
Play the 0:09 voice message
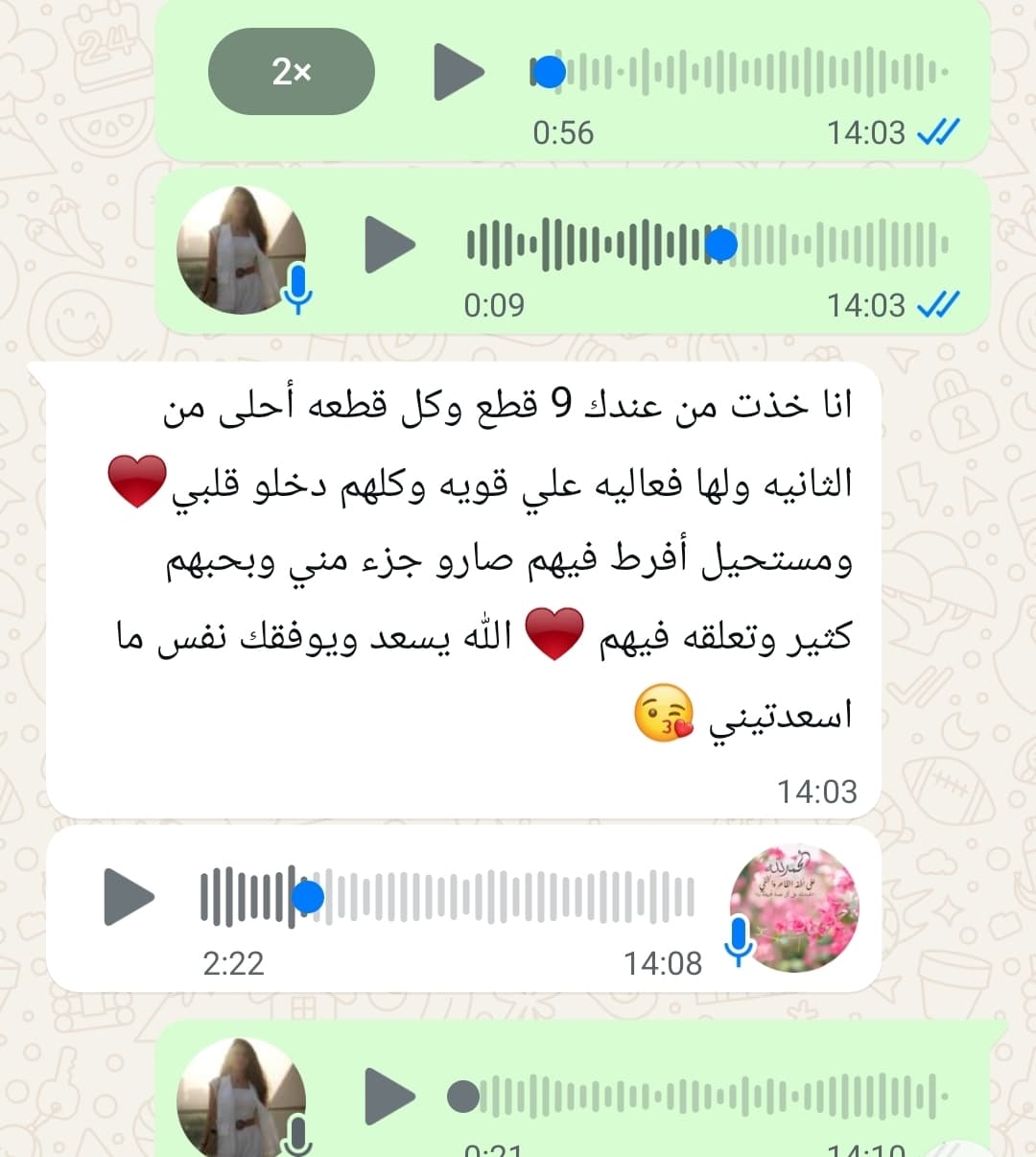tap(389, 245)
